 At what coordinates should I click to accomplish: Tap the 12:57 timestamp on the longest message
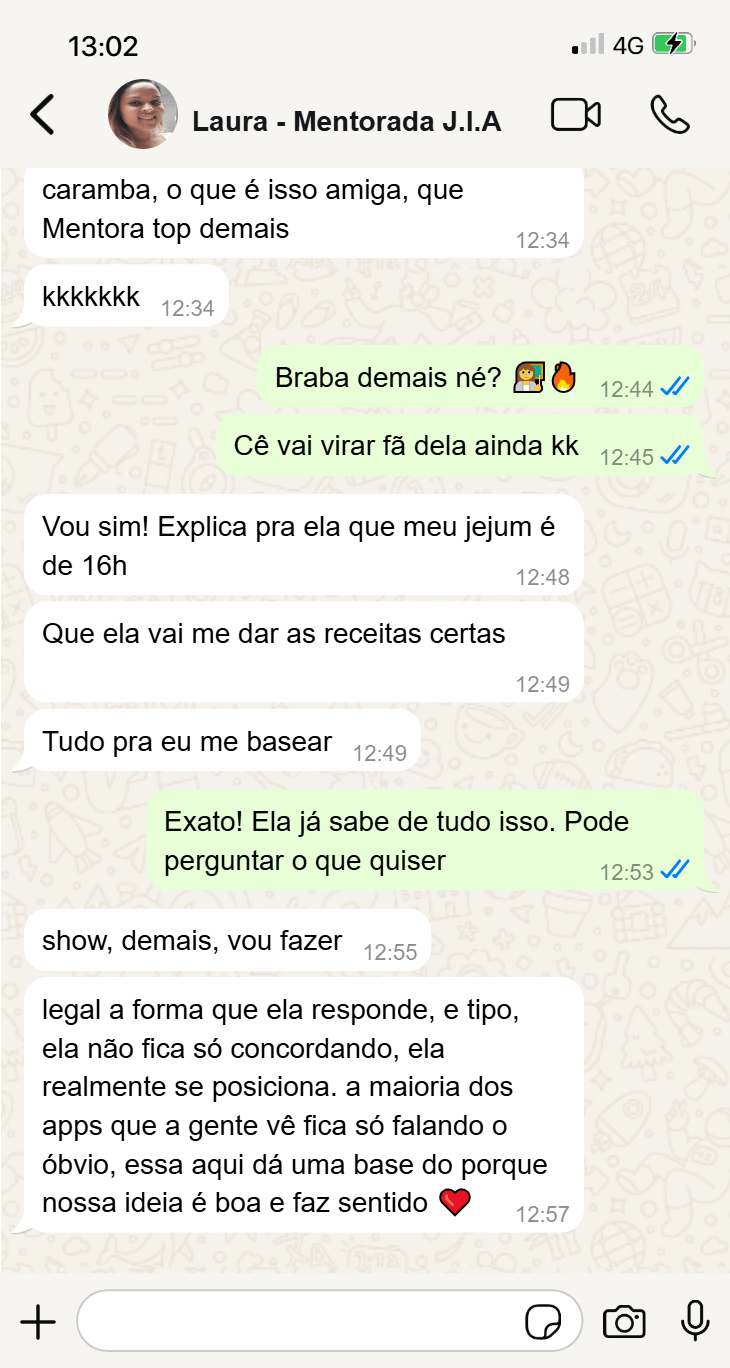point(544,1214)
